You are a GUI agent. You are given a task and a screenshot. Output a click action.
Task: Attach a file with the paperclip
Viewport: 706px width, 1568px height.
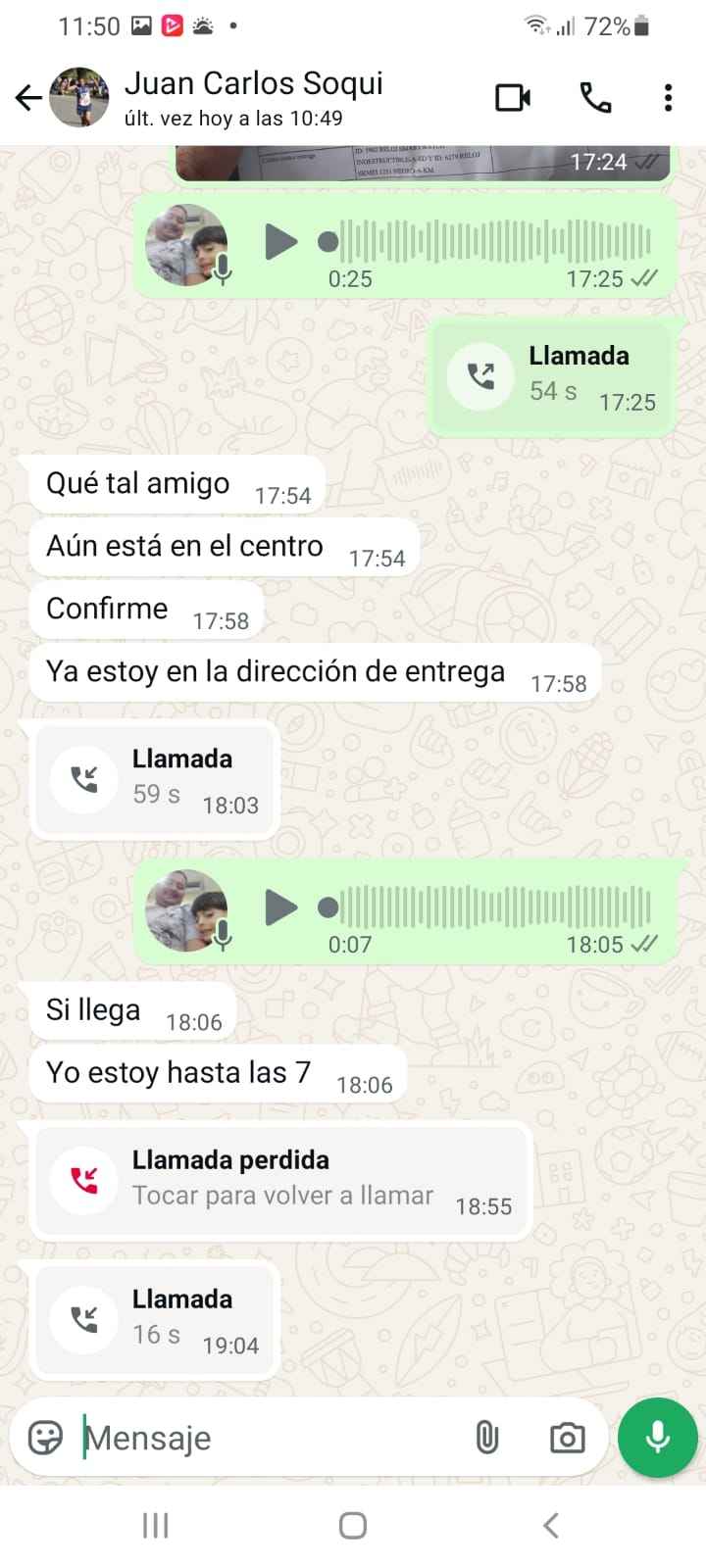pos(486,1438)
